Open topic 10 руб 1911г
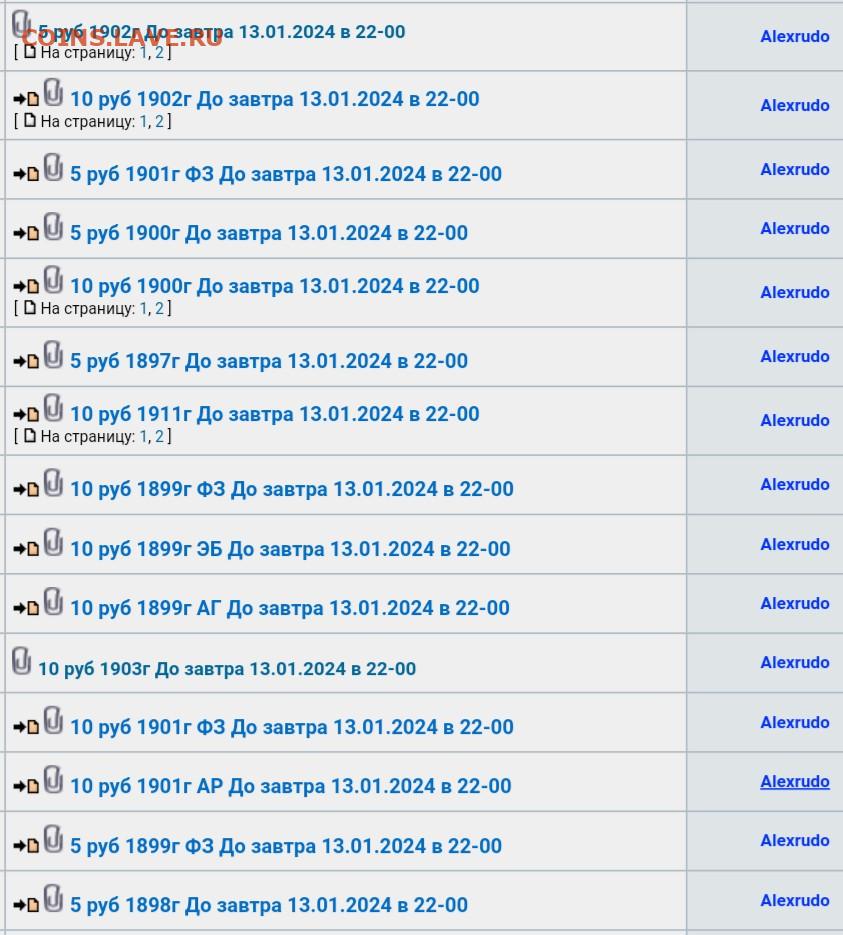Screen dimensions: 843x935 coord(274,414)
